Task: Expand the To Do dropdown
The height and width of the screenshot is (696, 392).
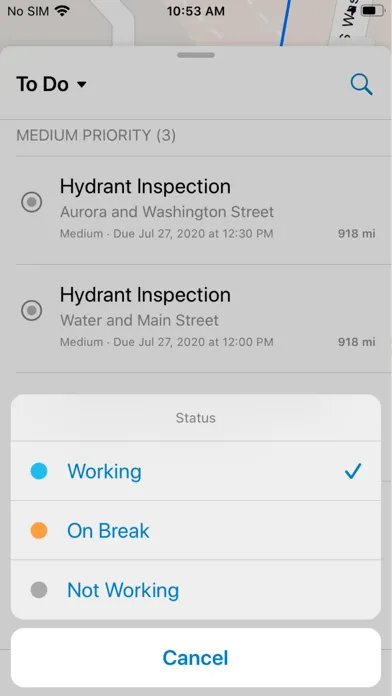Action: [x=51, y=84]
